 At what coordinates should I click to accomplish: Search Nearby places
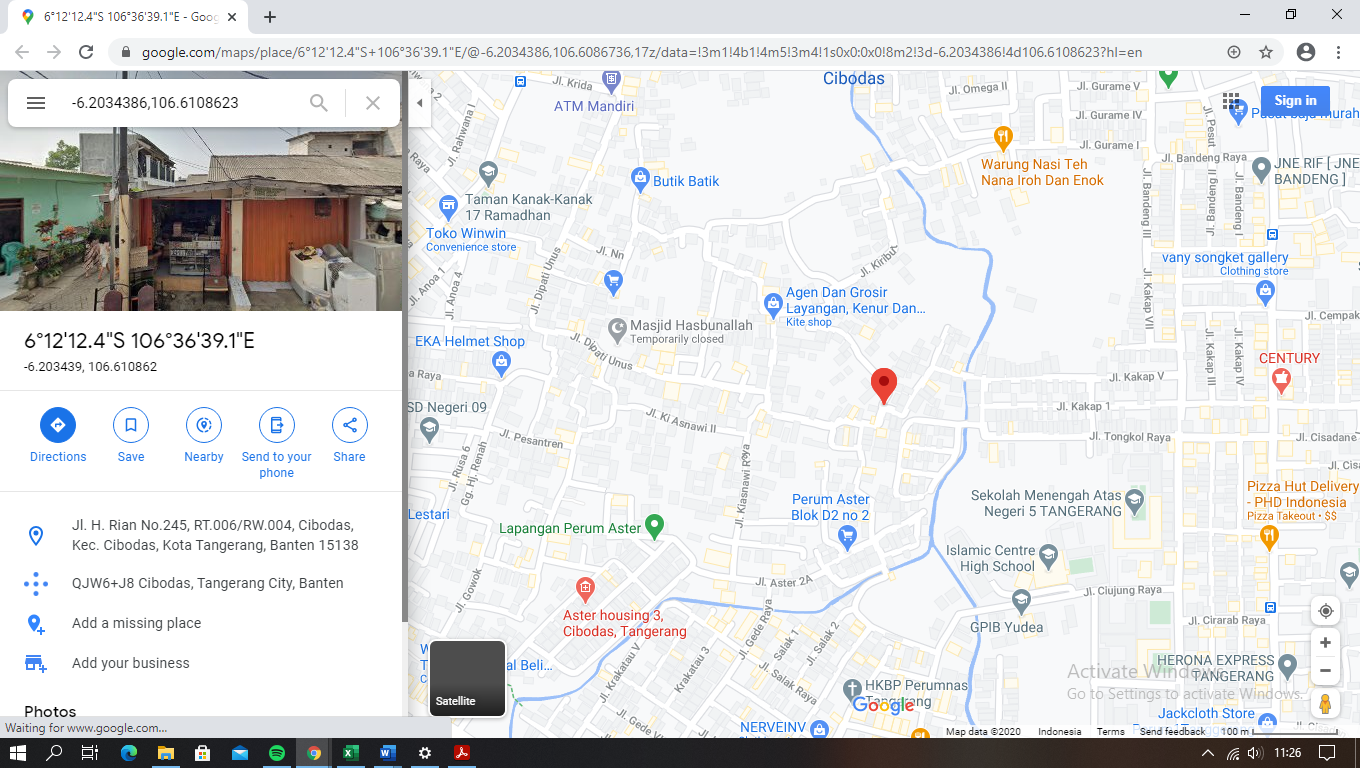click(x=204, y=426)
